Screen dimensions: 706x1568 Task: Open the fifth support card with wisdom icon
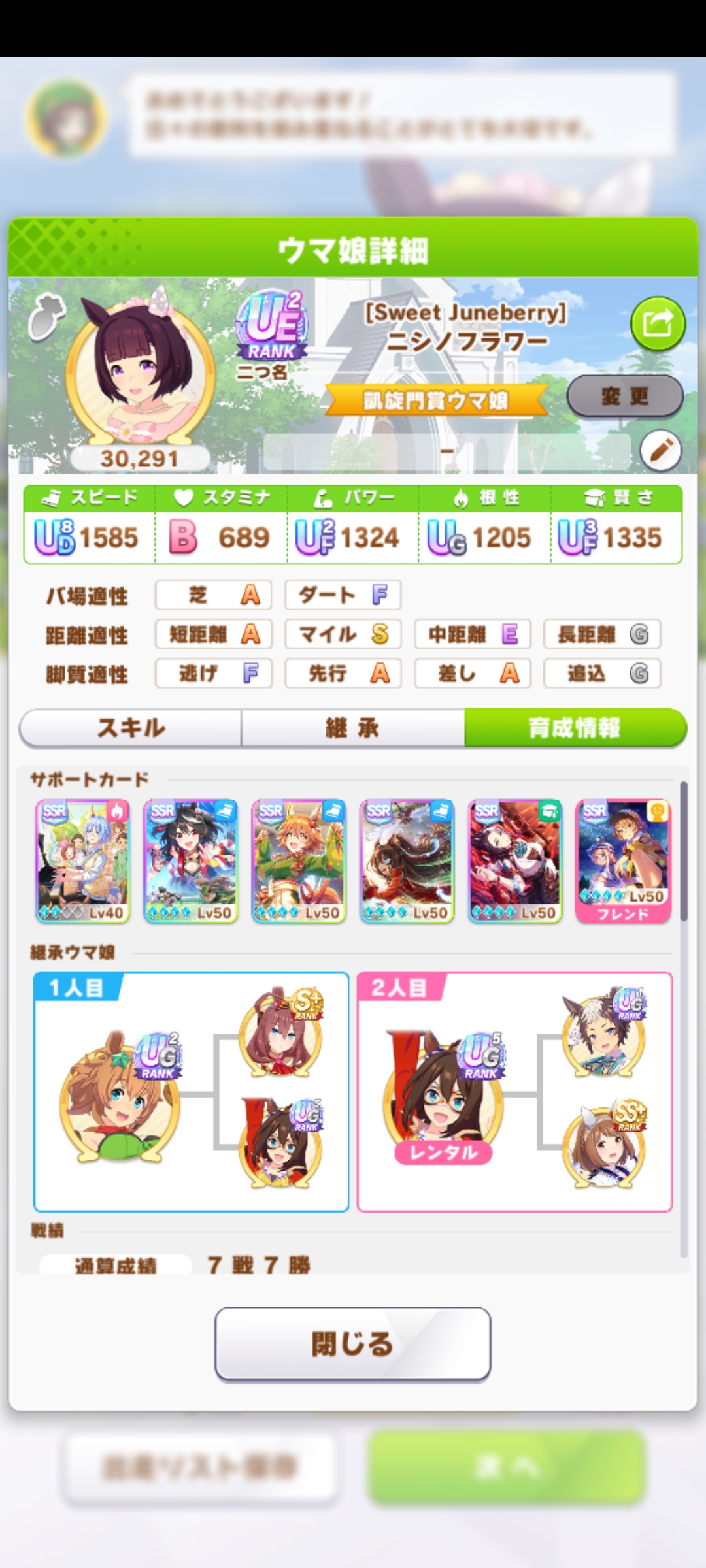(515, 860)
